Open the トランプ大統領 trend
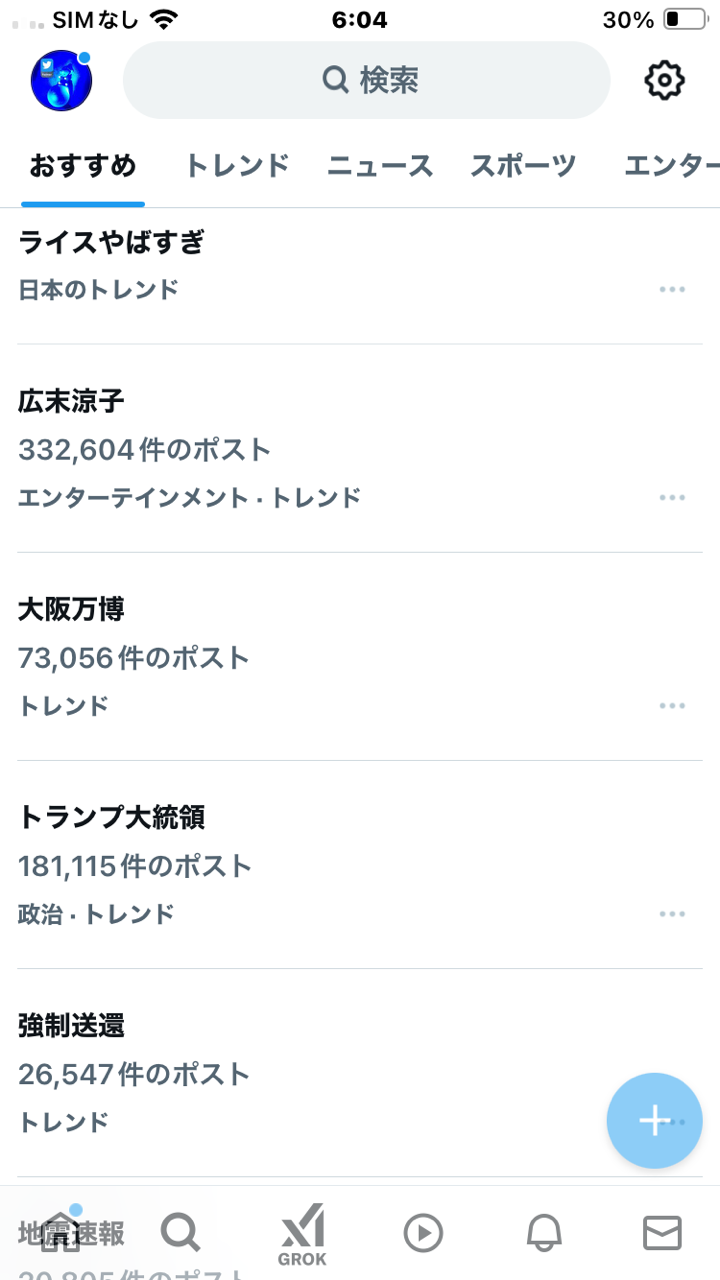The height and width of the screenshot is (1280, 720). click(112, 818)
